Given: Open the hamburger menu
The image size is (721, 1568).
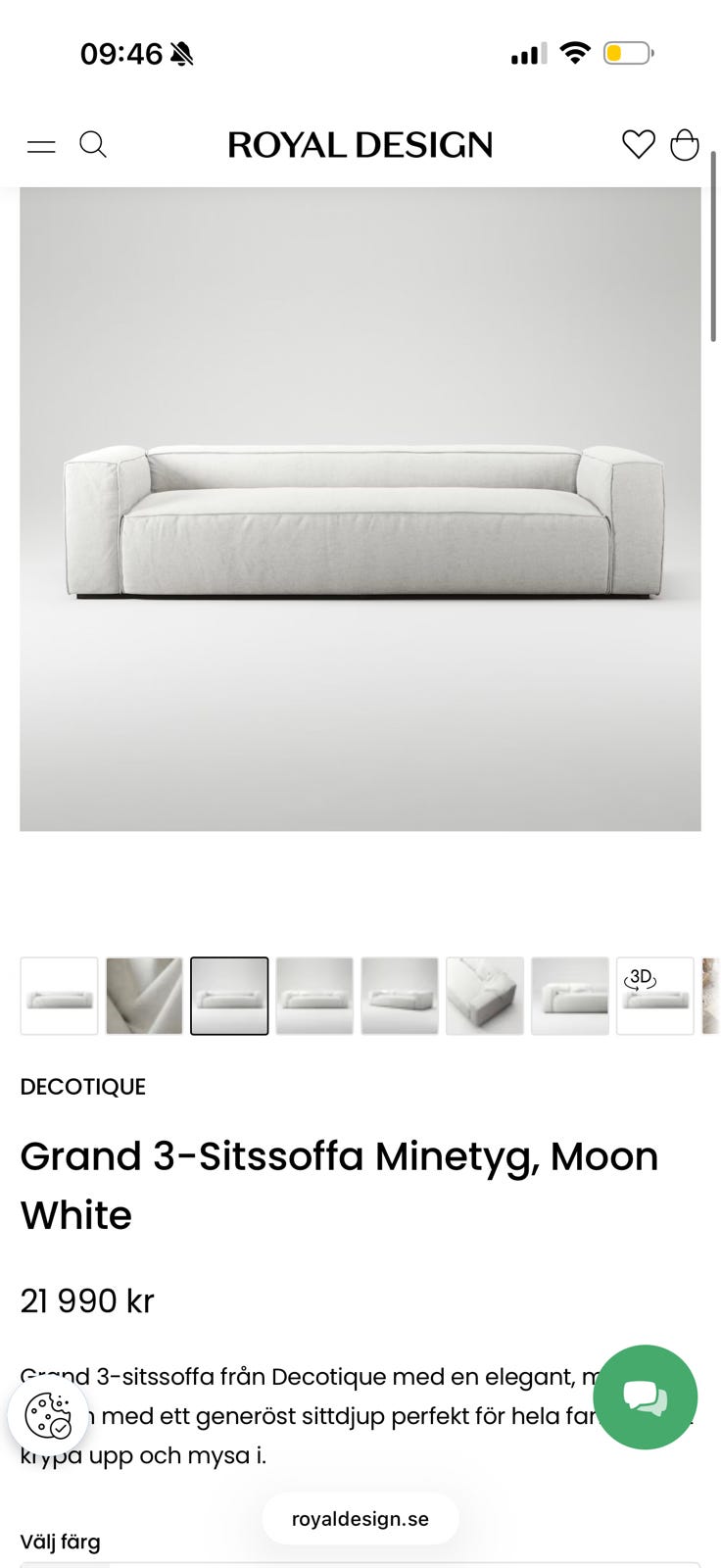Looking at the screenshot, I should pyautogui.click(x=41, y=146).
